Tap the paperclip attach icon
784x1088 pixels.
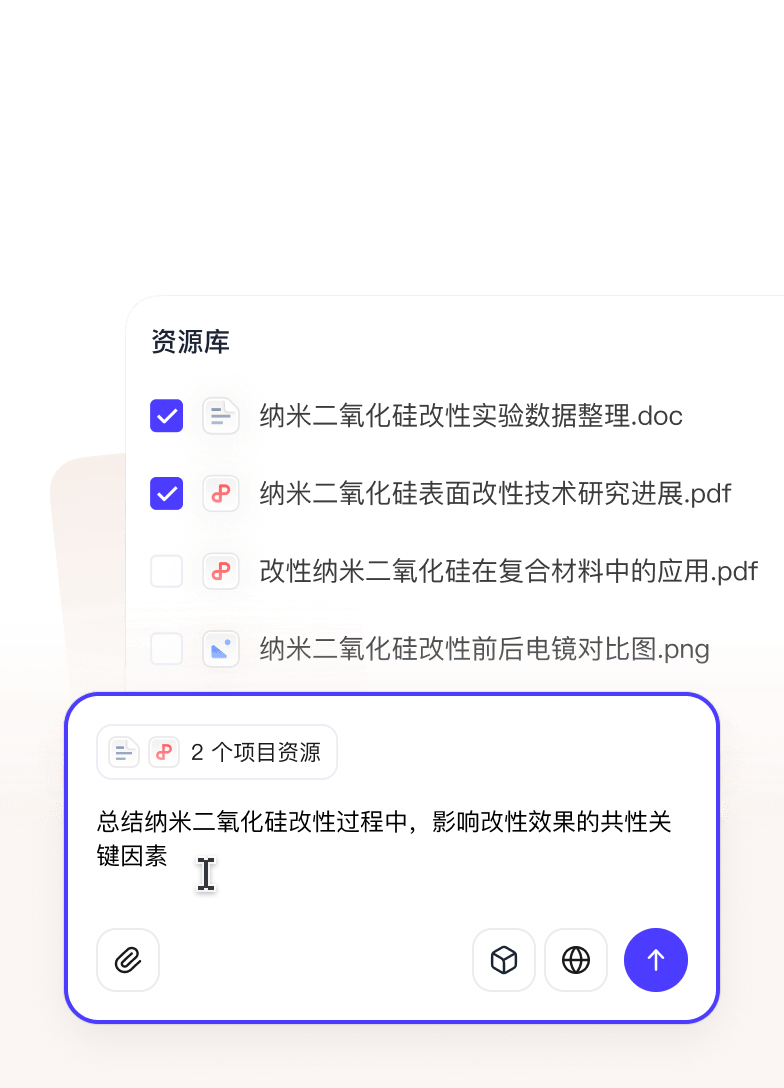128,960
